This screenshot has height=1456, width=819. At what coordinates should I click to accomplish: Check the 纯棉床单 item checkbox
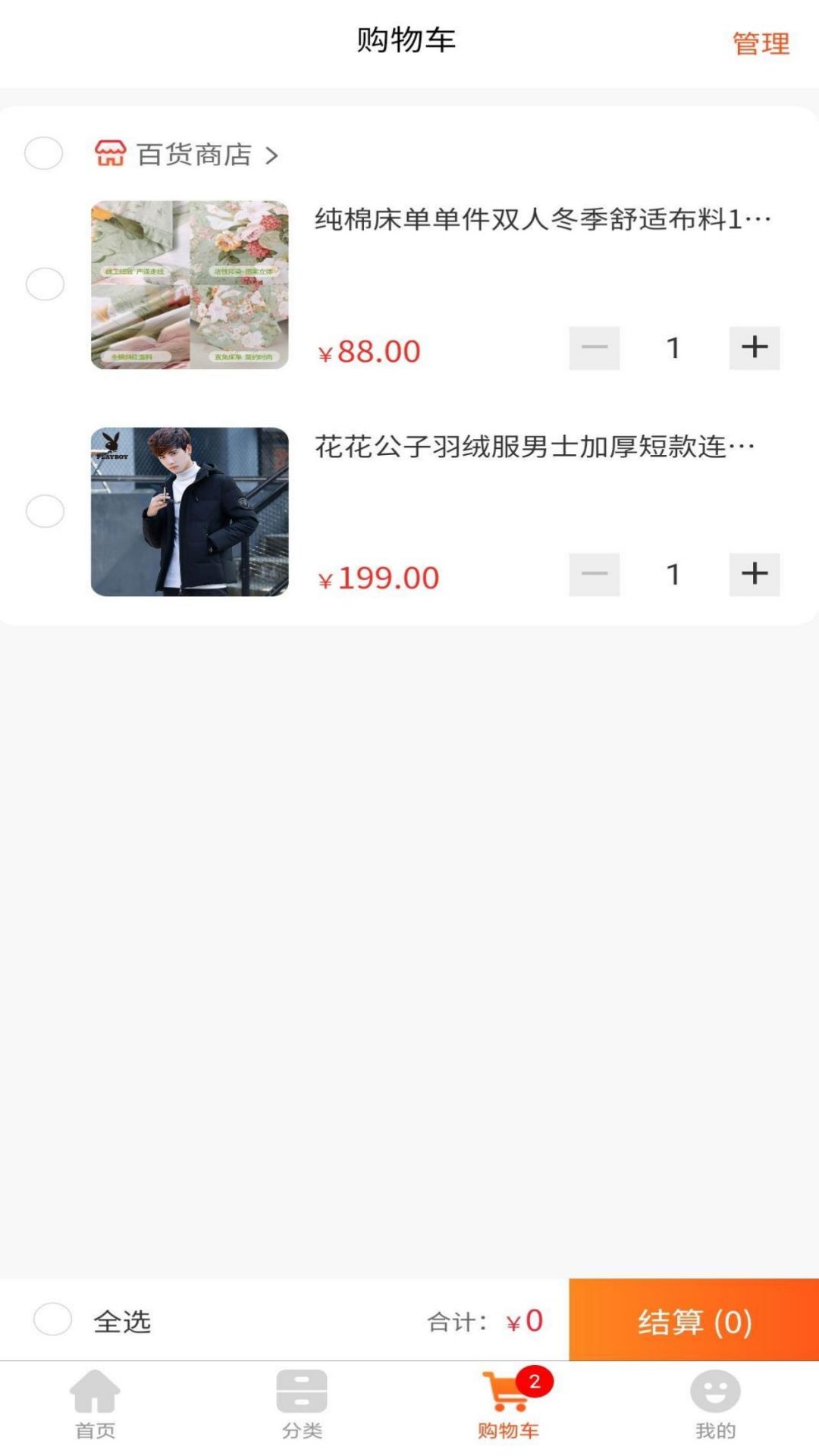tap(45, 284)
